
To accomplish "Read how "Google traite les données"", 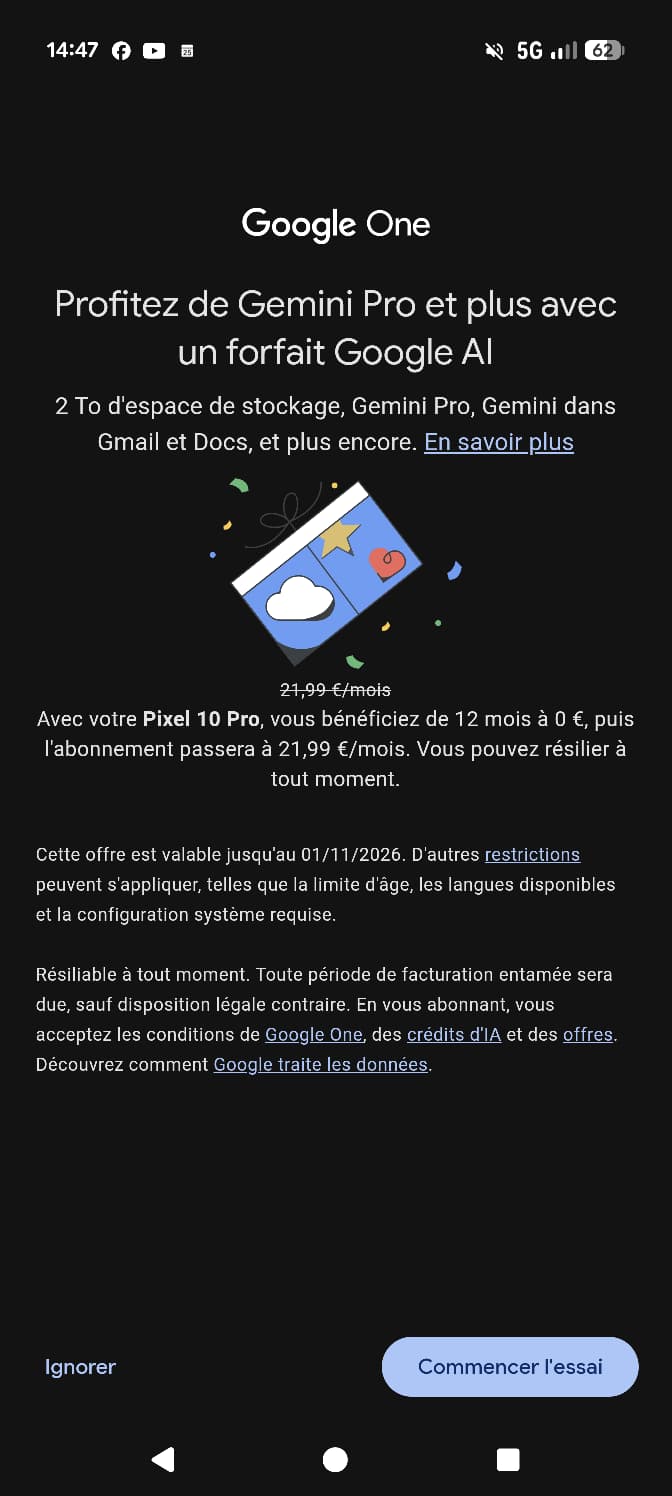I will point(320,1065).
